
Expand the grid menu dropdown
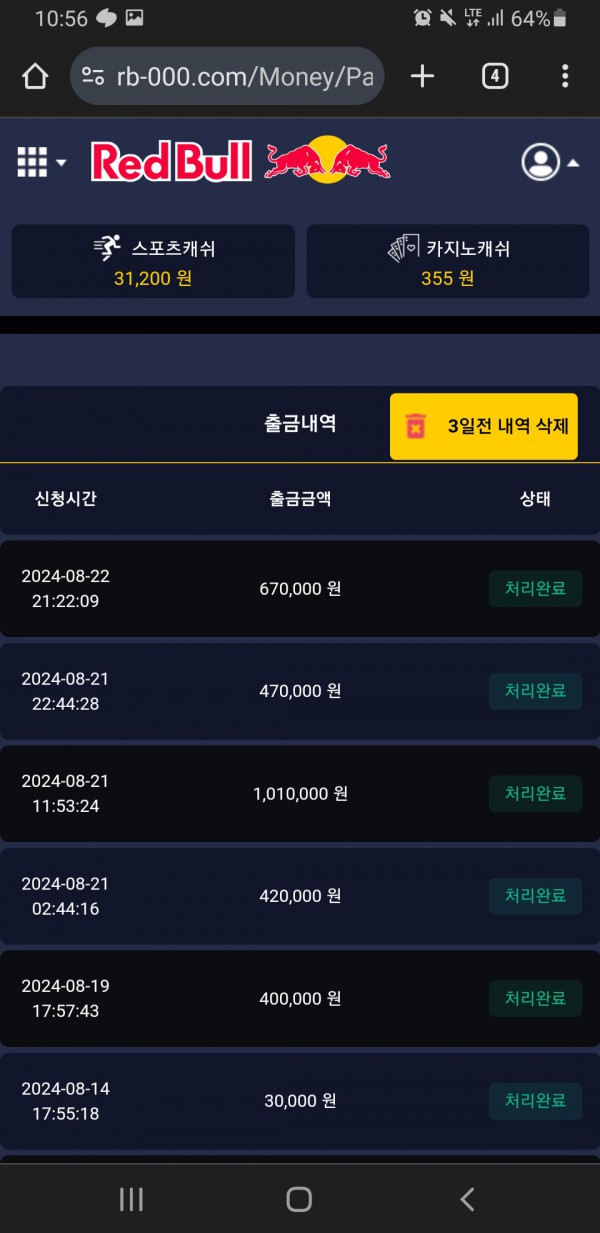pos(42,161)
